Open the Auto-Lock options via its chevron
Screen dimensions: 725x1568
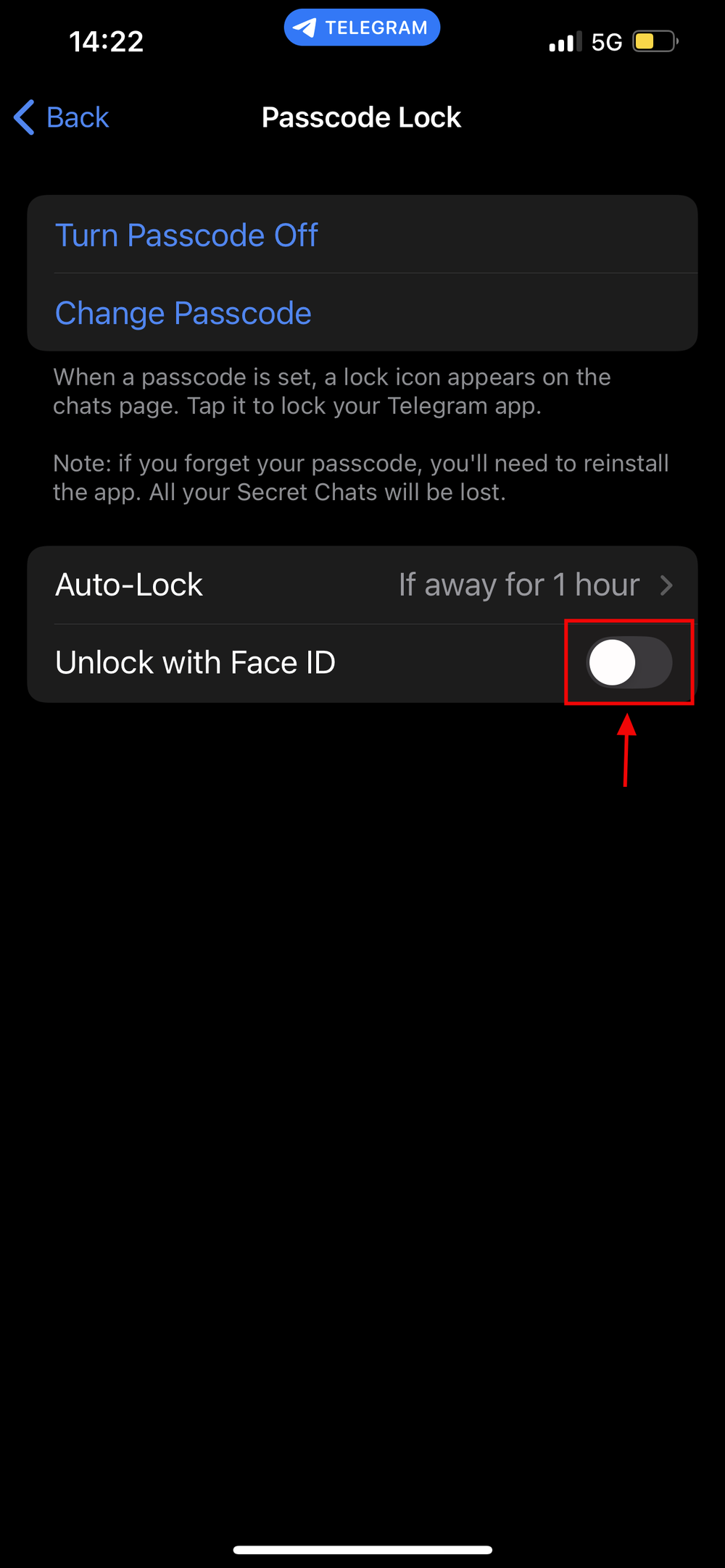click(x=668, y=585)
